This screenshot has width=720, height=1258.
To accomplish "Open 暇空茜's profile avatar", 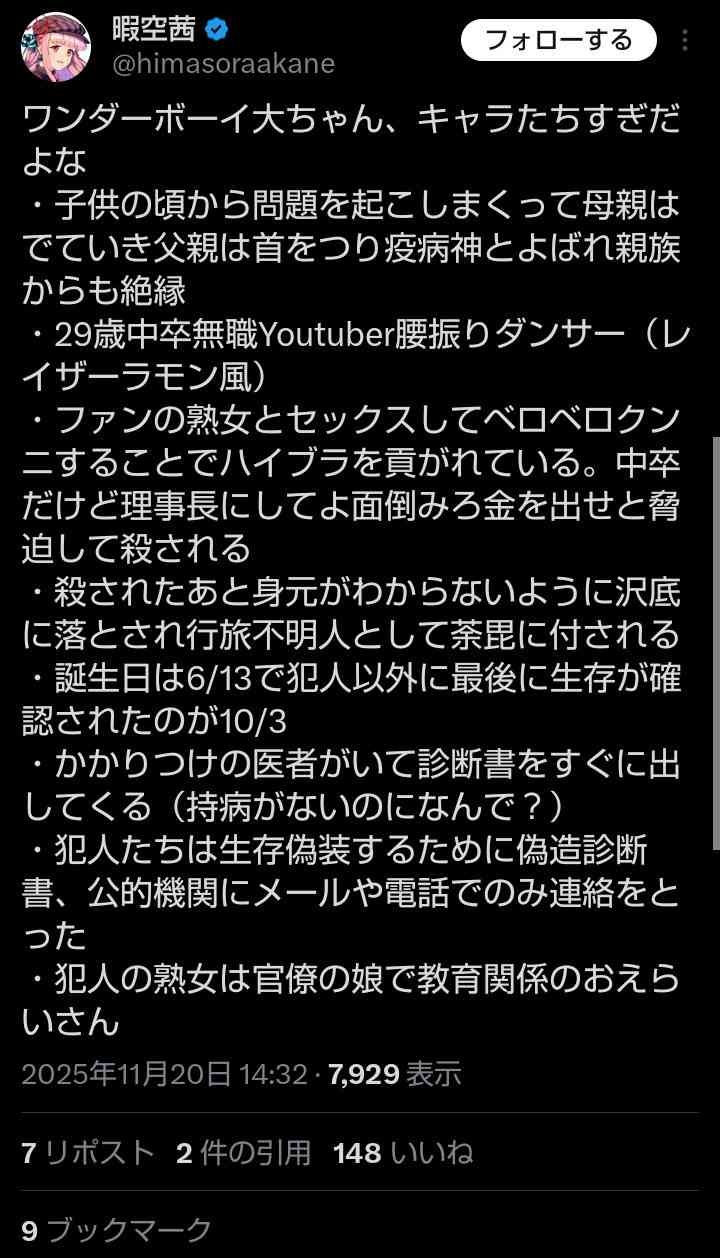I will tap(57, 48).
